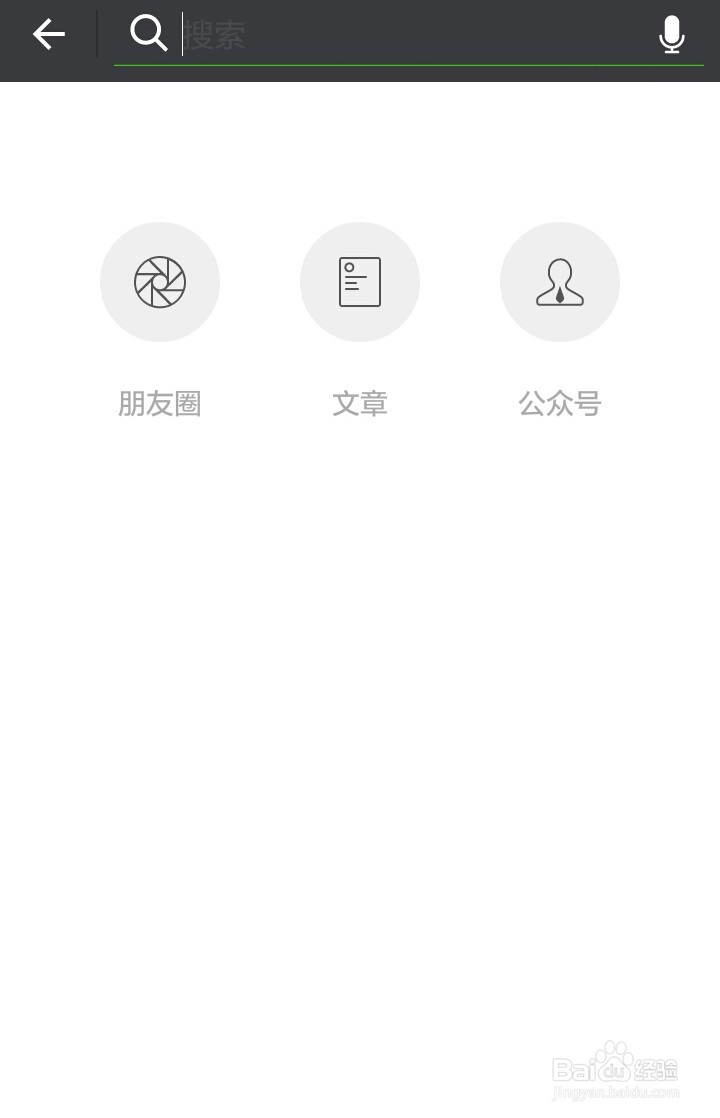Select the Moments (朋友圈) search category icon
The image size is (720, 1118).
coord(160,282)
